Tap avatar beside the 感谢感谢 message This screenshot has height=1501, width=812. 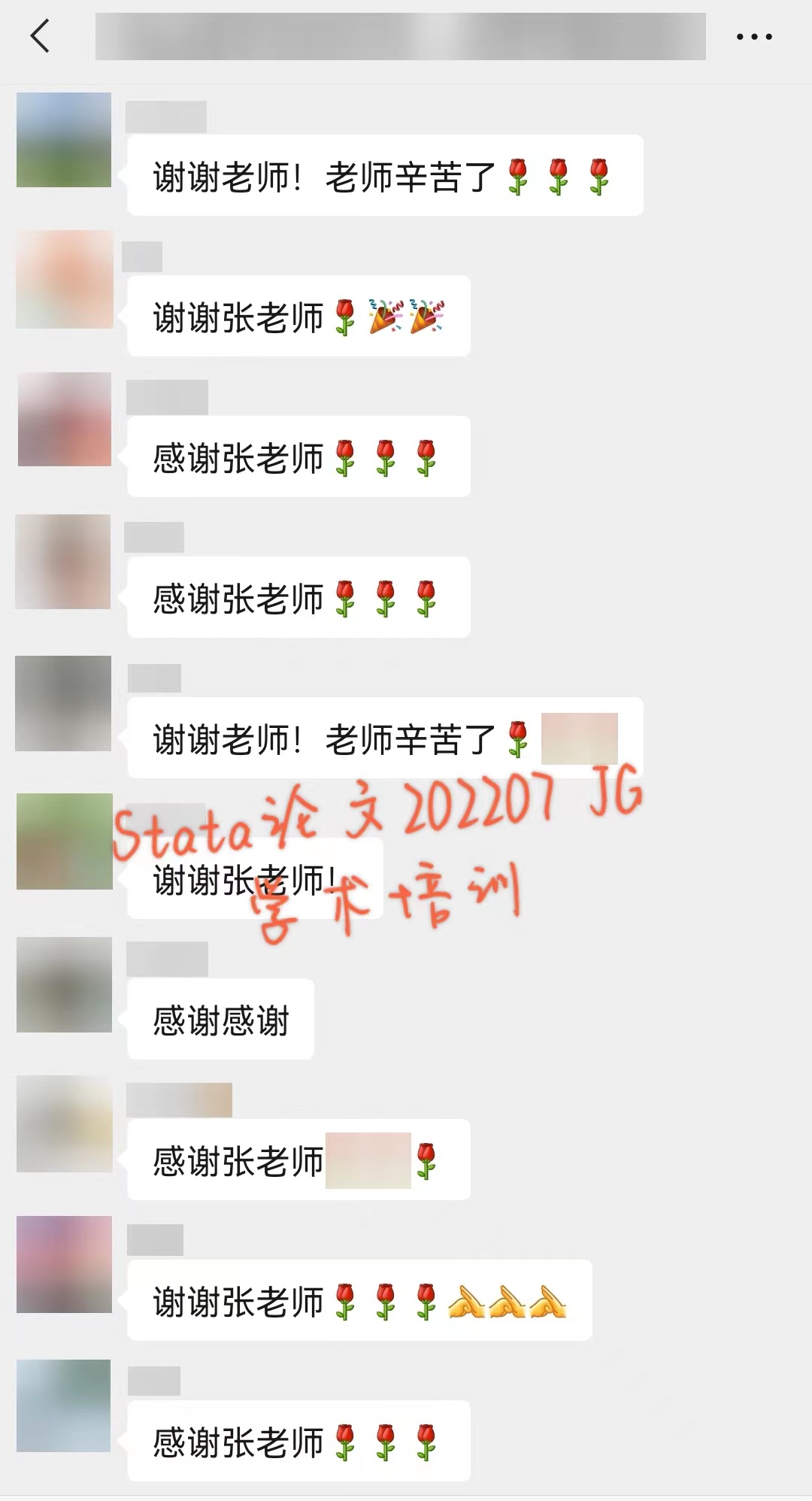click(x=65, y=984)
